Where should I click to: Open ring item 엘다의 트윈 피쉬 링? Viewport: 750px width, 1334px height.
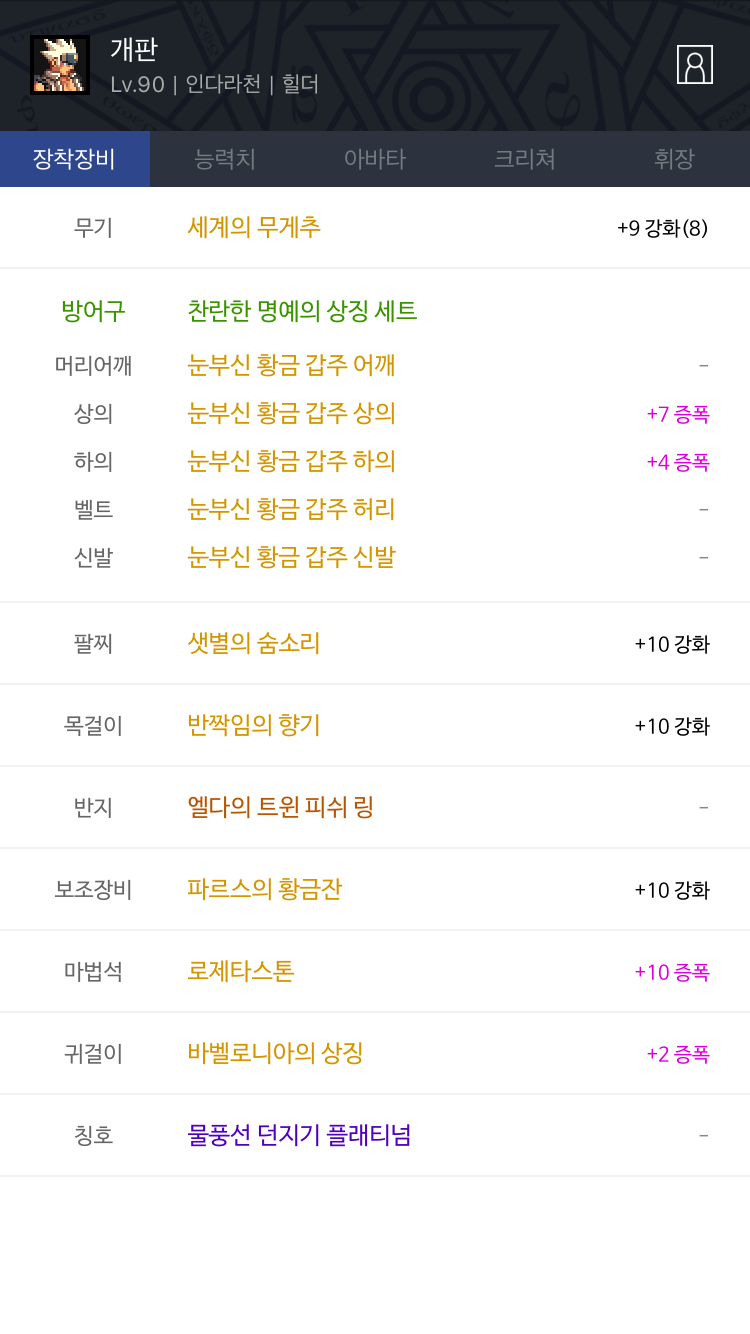click(x=280, y=807)
